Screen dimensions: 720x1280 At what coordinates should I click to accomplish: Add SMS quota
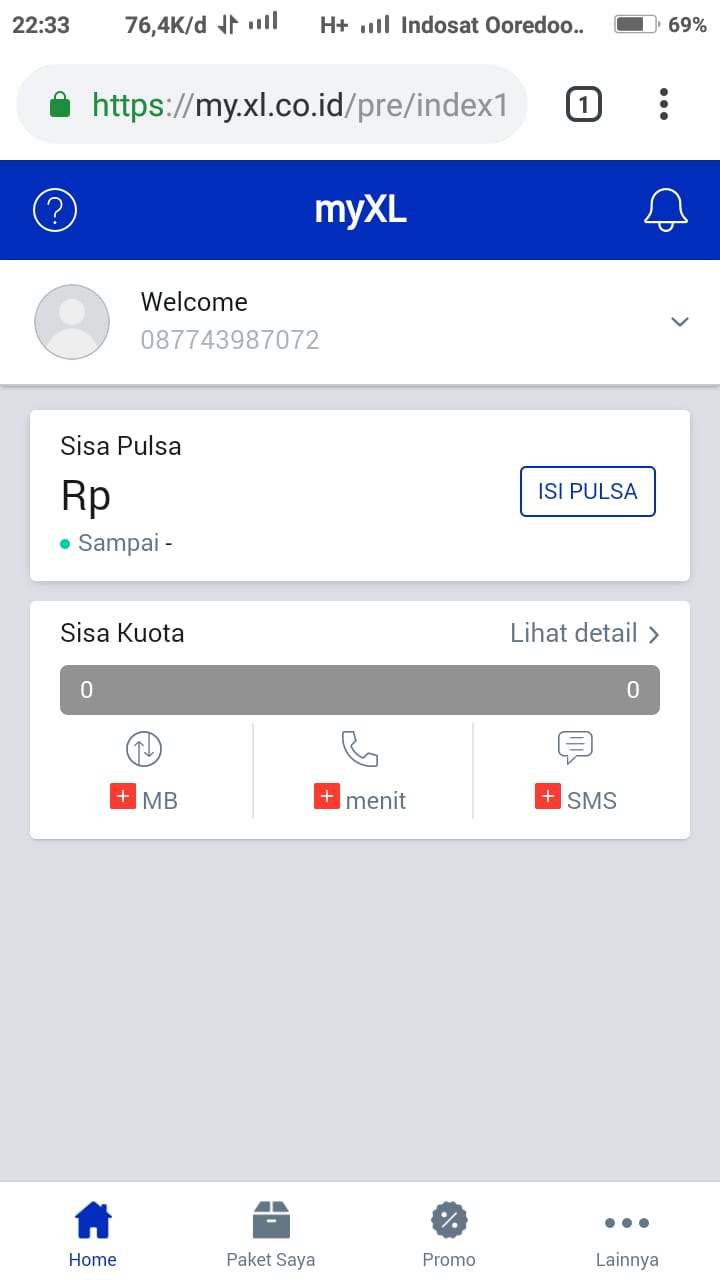click(548, 797)
